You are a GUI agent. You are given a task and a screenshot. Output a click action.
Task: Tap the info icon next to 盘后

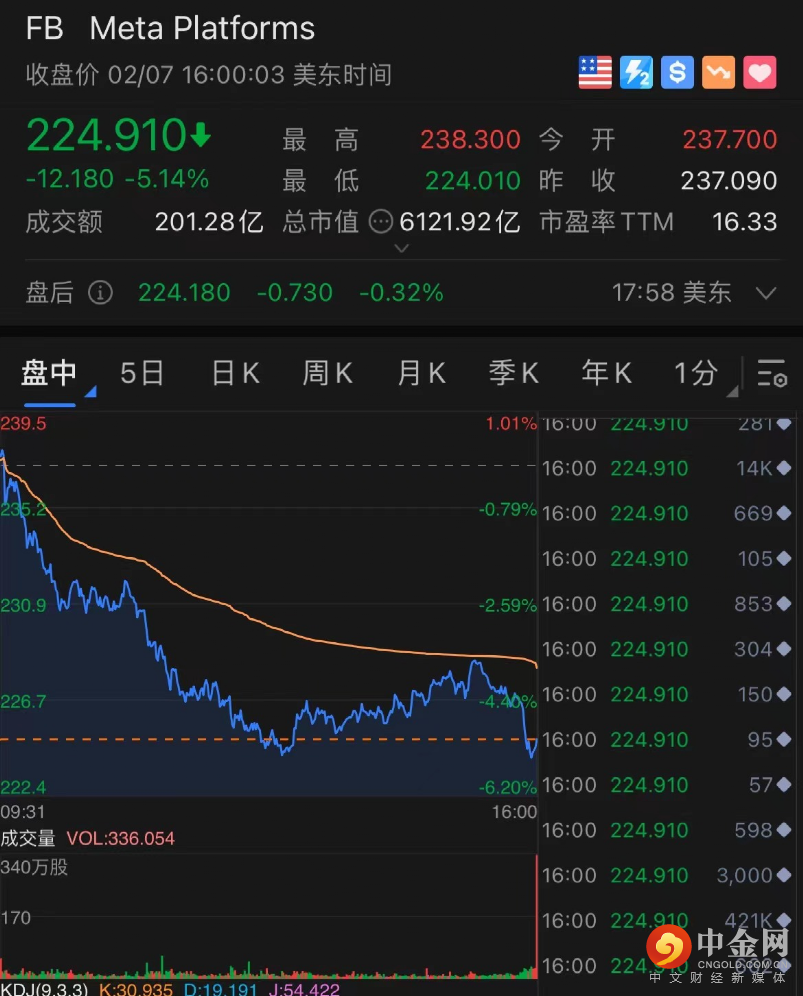pyautogui.click(x=100, y=293)
